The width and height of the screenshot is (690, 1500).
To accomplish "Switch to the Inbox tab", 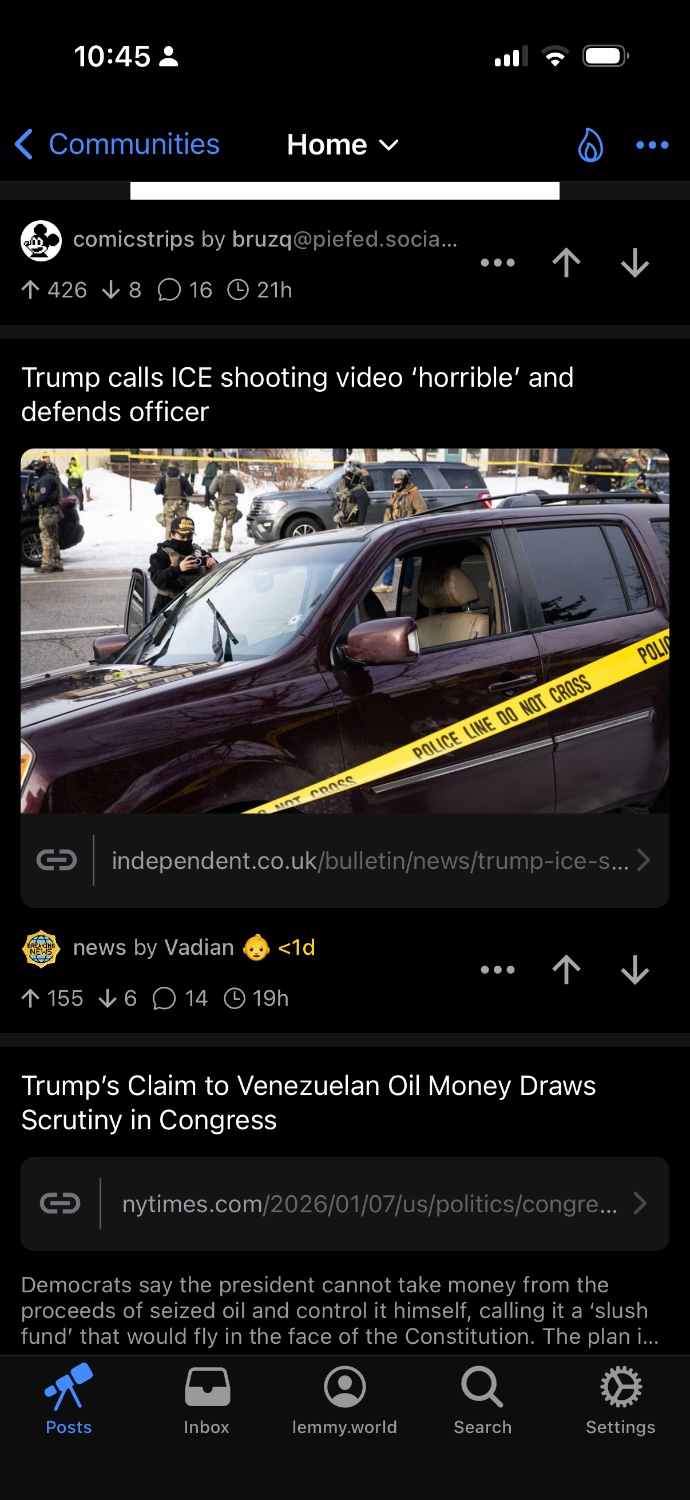I will pyautogui.click(x=207, y=1400).
